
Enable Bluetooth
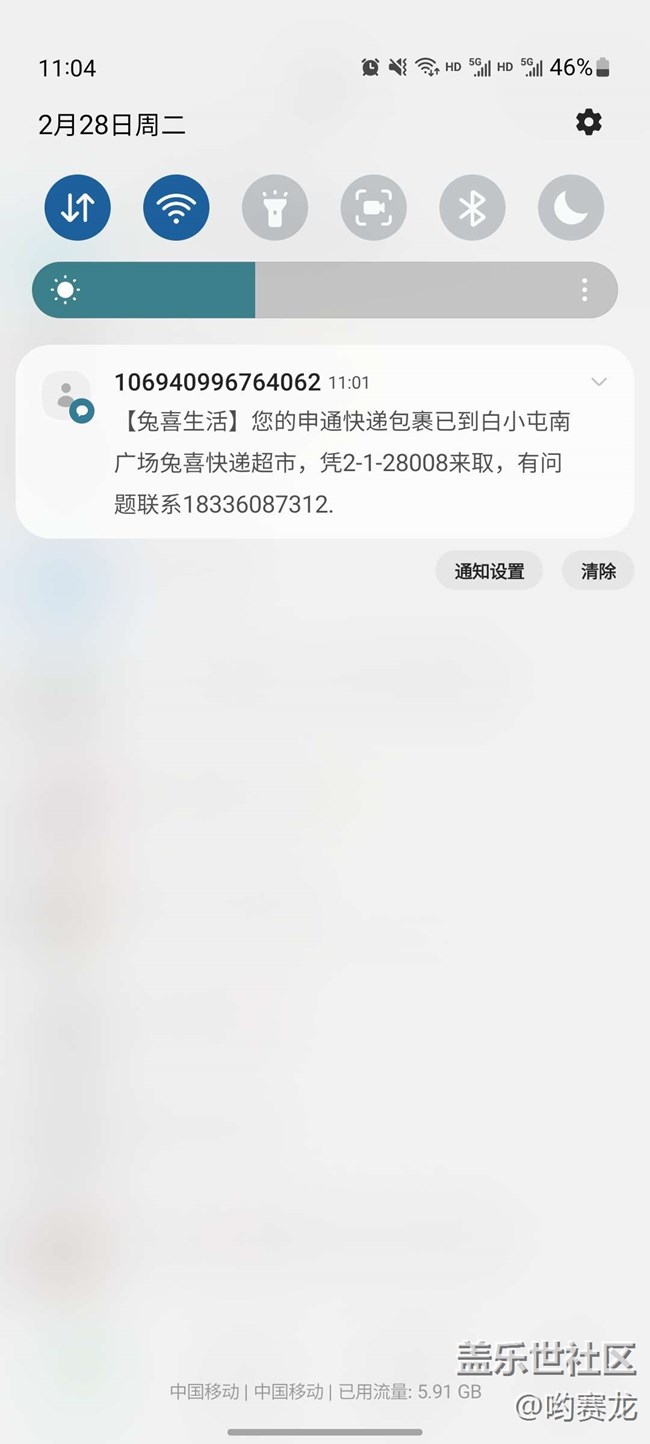click(472, 208)
